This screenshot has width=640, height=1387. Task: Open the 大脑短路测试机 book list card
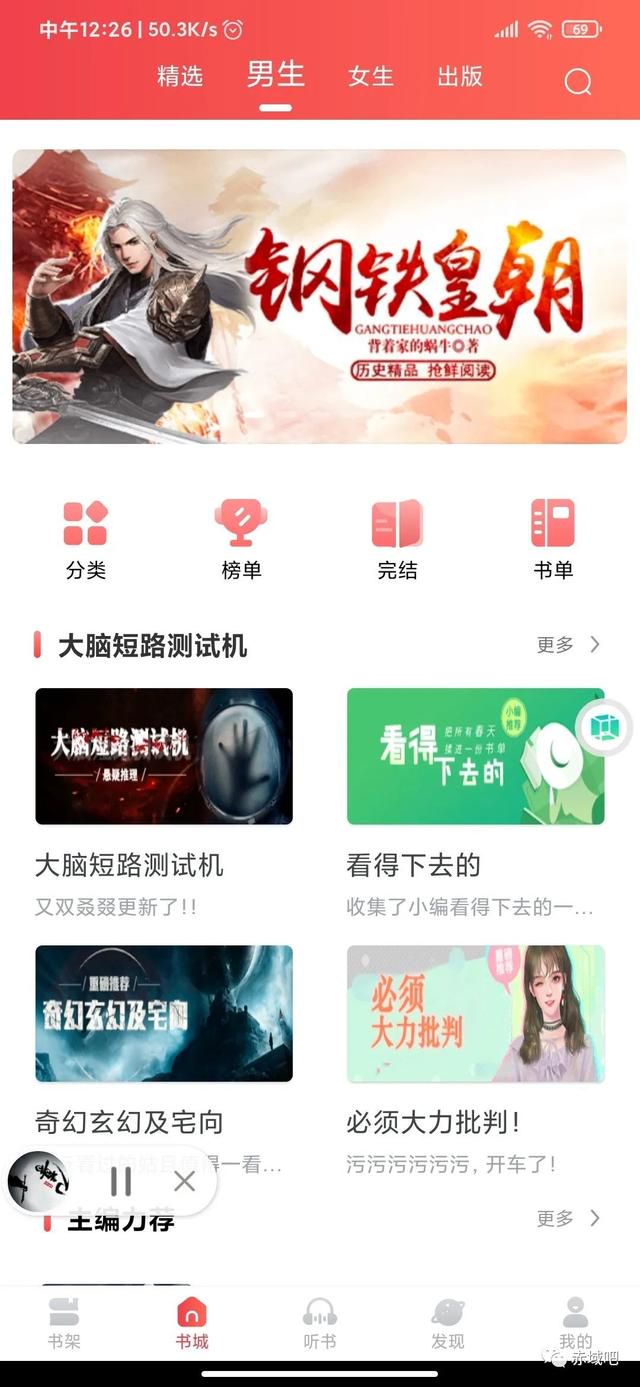pyautogui.click(x=164, y=756)
